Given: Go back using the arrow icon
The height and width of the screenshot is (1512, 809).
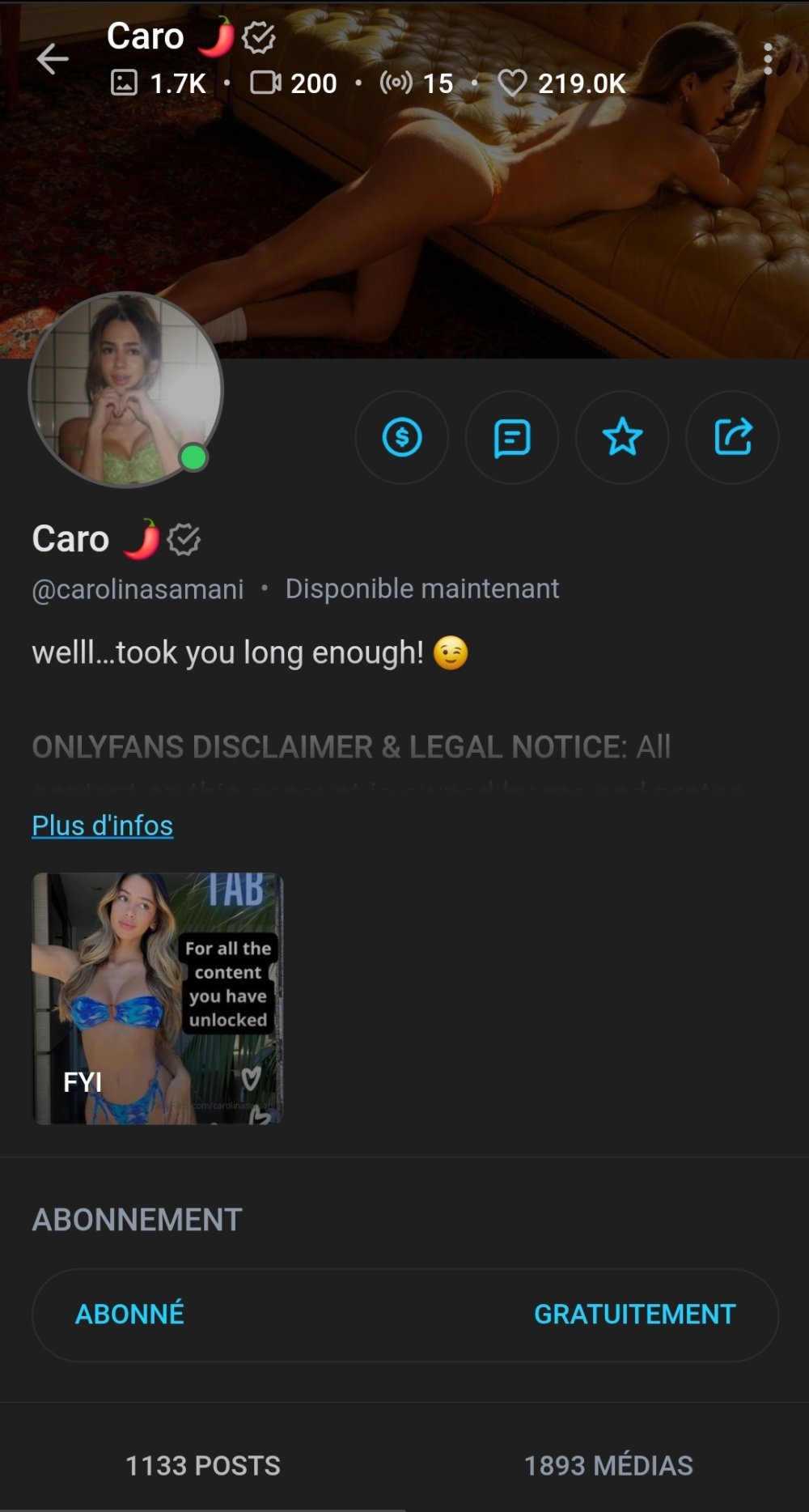Looking at the screenshot, I should (x=52, y=59).
